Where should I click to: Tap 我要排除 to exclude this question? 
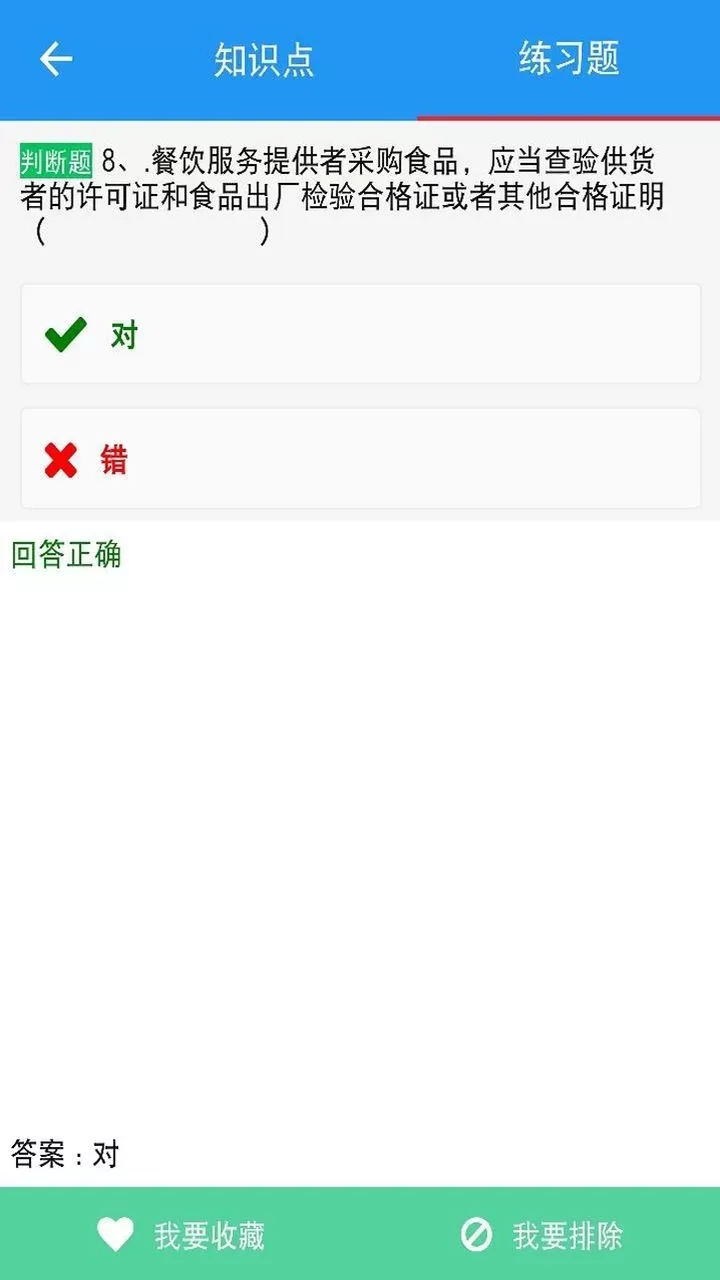[x=541, y=1235]
